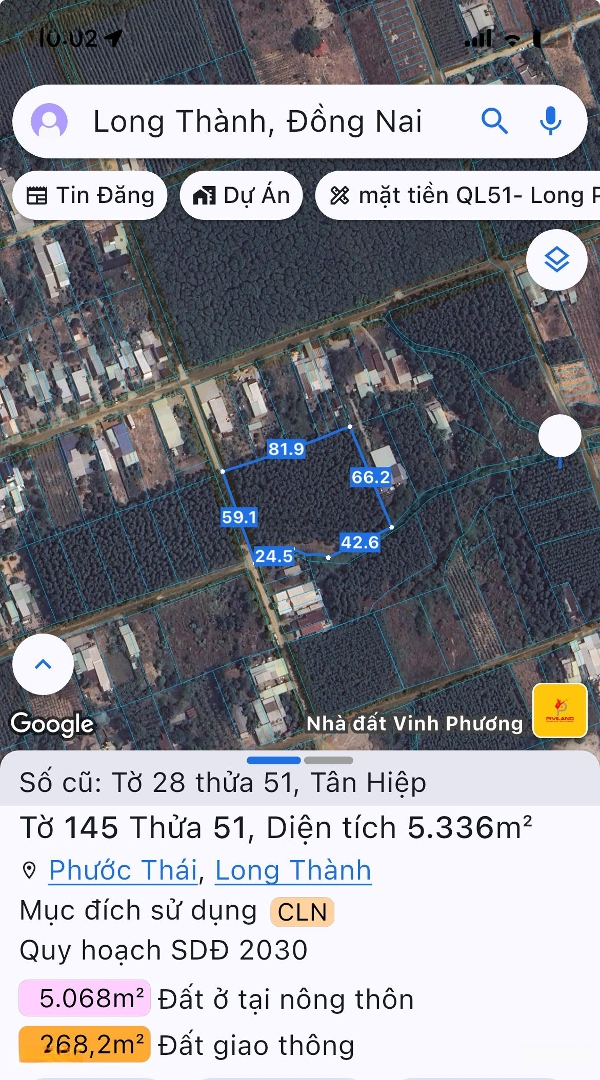Run search with the magnifier icon
600x1080 pixels.
click(495, 121)
